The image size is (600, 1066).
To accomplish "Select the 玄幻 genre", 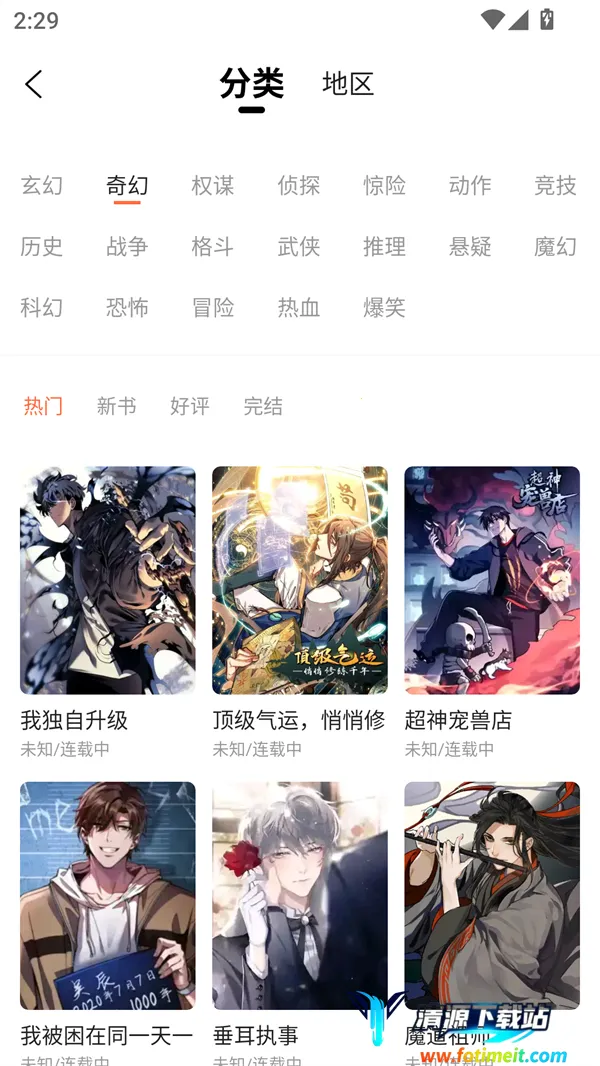I will pyautogui.click(x=42, y=185).
